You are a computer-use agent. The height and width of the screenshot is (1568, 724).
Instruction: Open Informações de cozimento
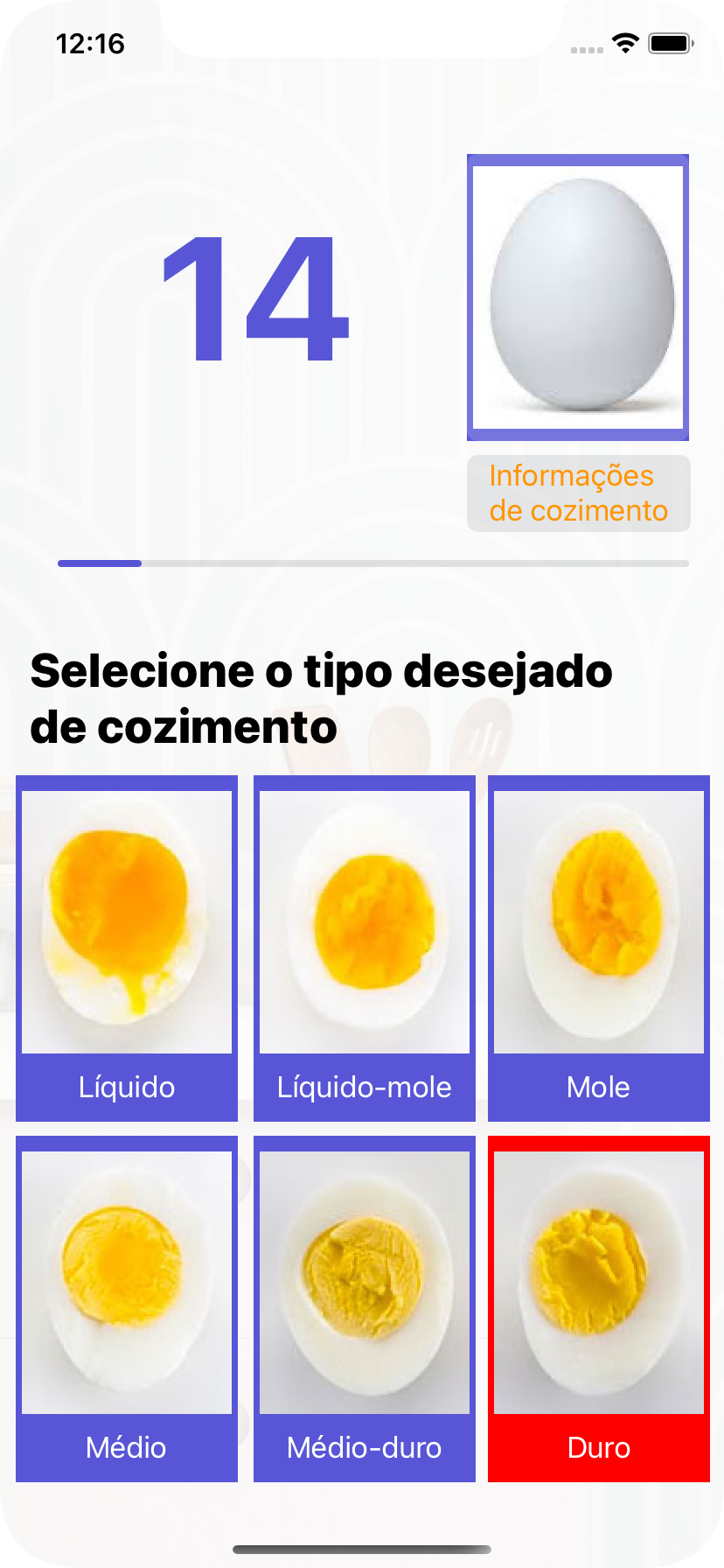[579, 493]
